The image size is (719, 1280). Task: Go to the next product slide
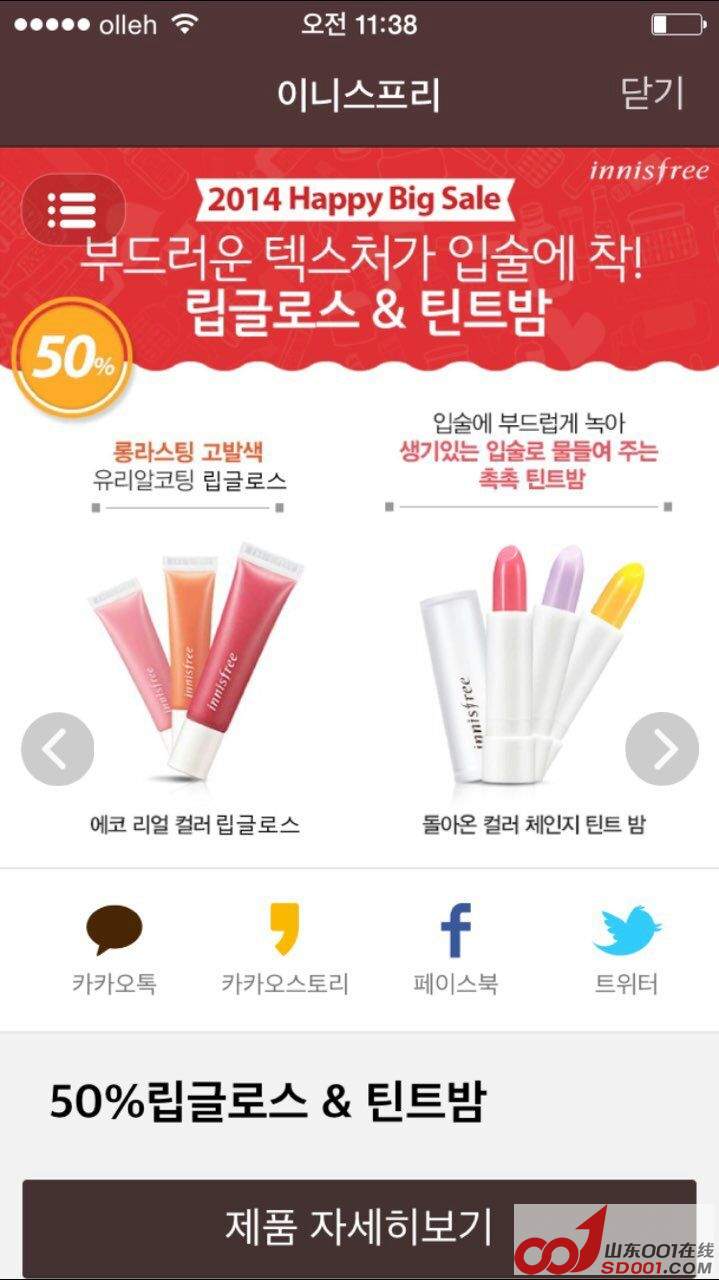tap(662, 749)
